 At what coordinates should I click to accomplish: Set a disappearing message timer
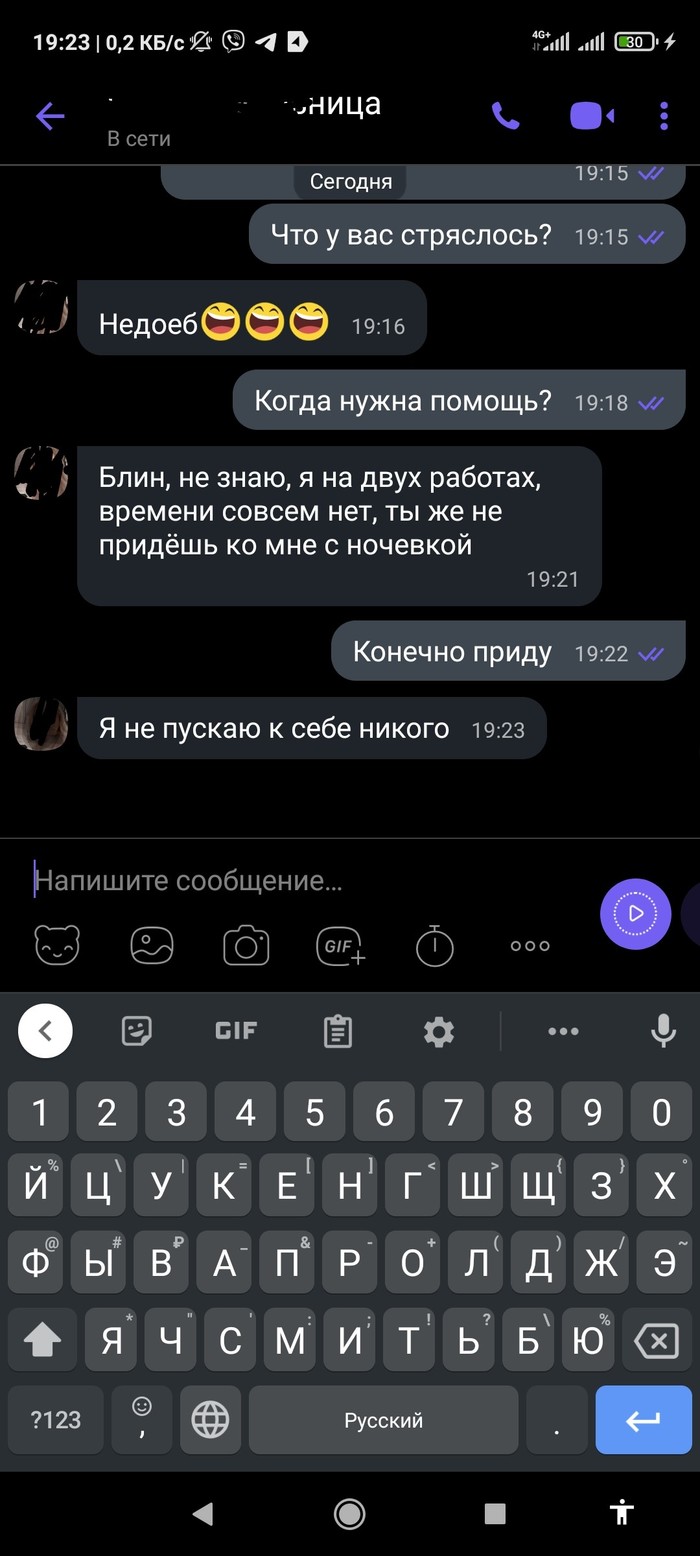[x=435, y=945]
